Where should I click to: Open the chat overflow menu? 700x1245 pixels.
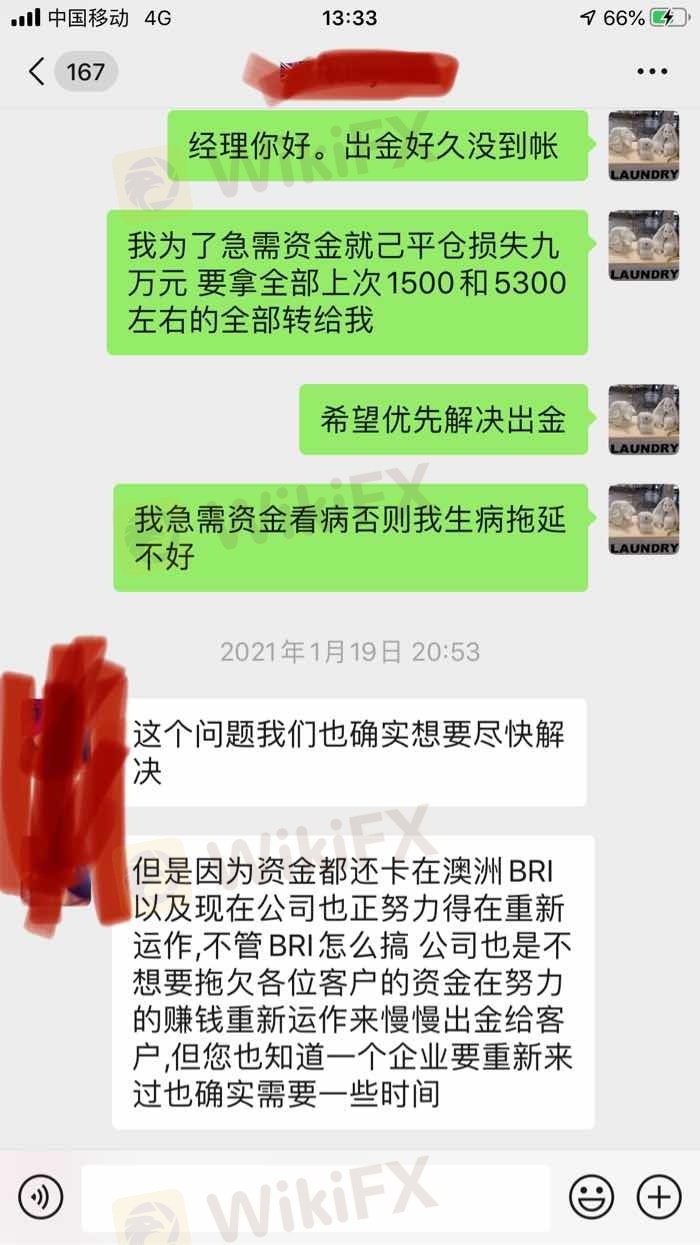point(651,72)
